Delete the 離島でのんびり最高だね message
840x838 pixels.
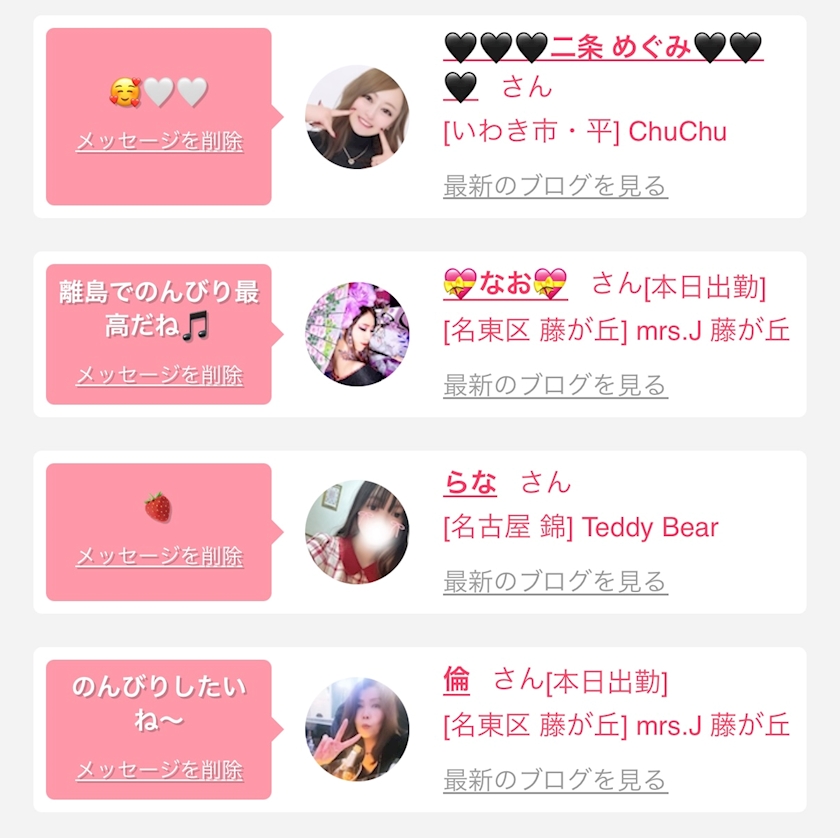(160, 376)
